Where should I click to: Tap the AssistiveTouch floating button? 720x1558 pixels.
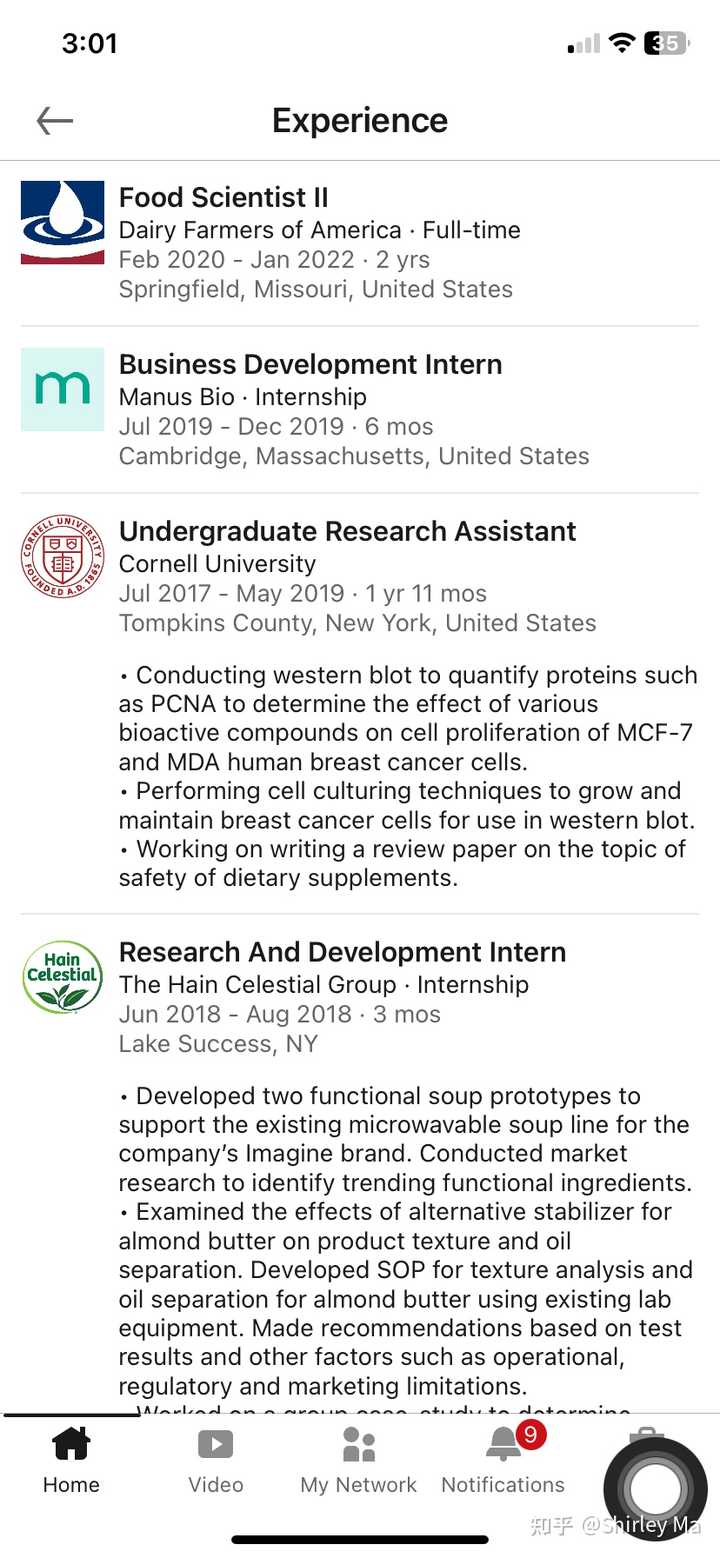[655, 1489]
